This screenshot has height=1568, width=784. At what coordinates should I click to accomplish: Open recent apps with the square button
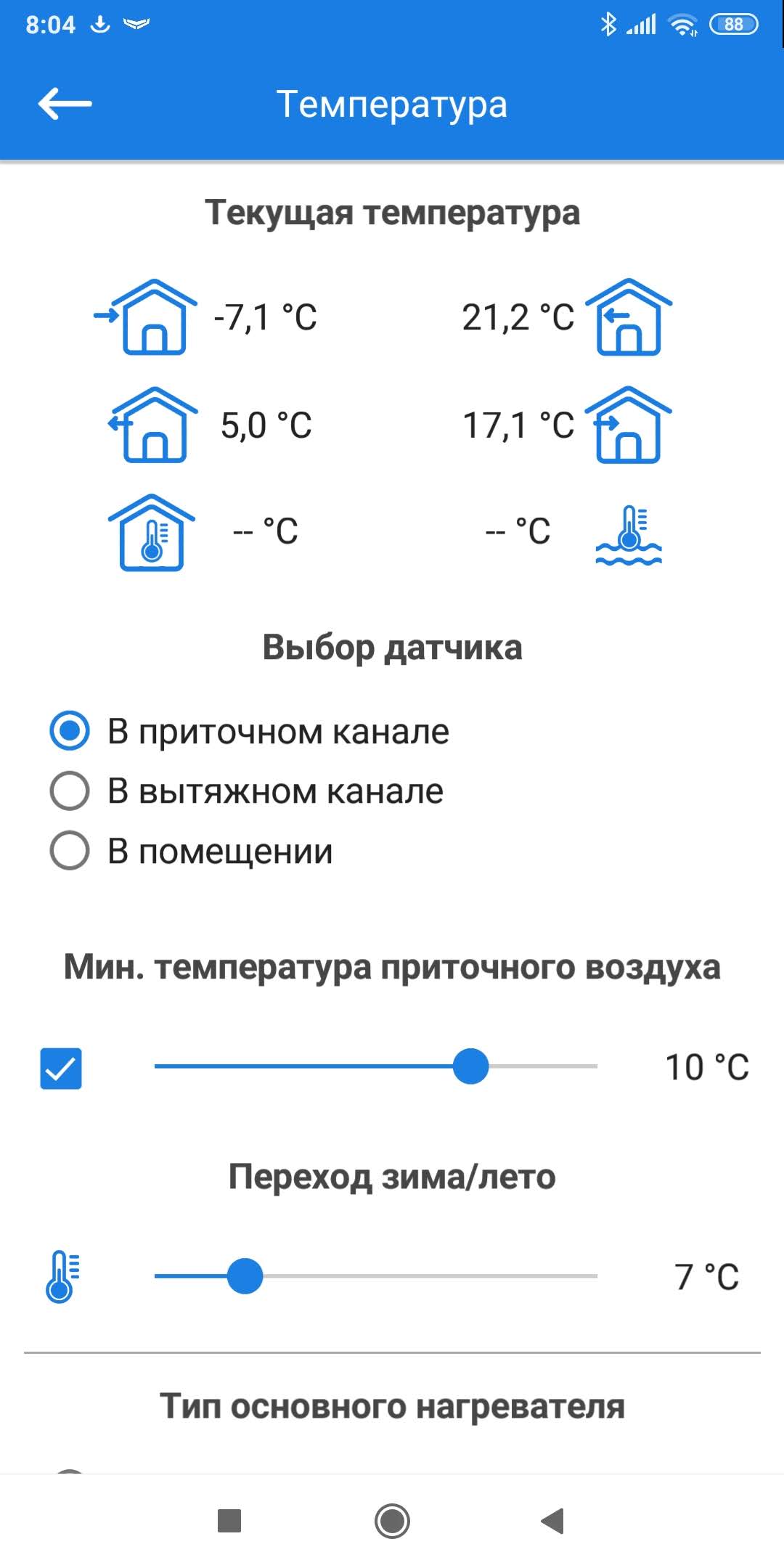point(229,1521)
